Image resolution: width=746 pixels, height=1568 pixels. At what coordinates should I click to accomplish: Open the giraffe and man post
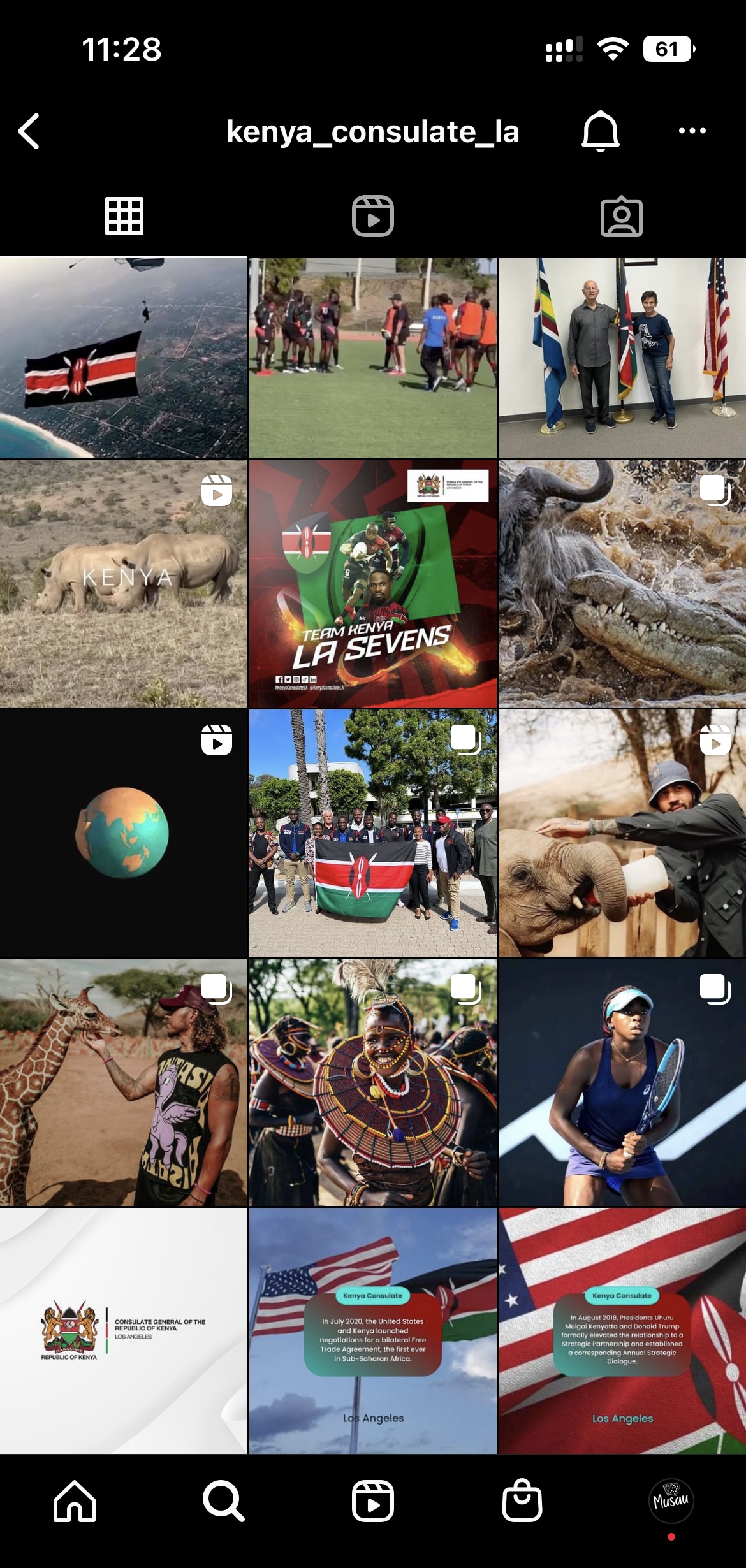(123, 1082)
